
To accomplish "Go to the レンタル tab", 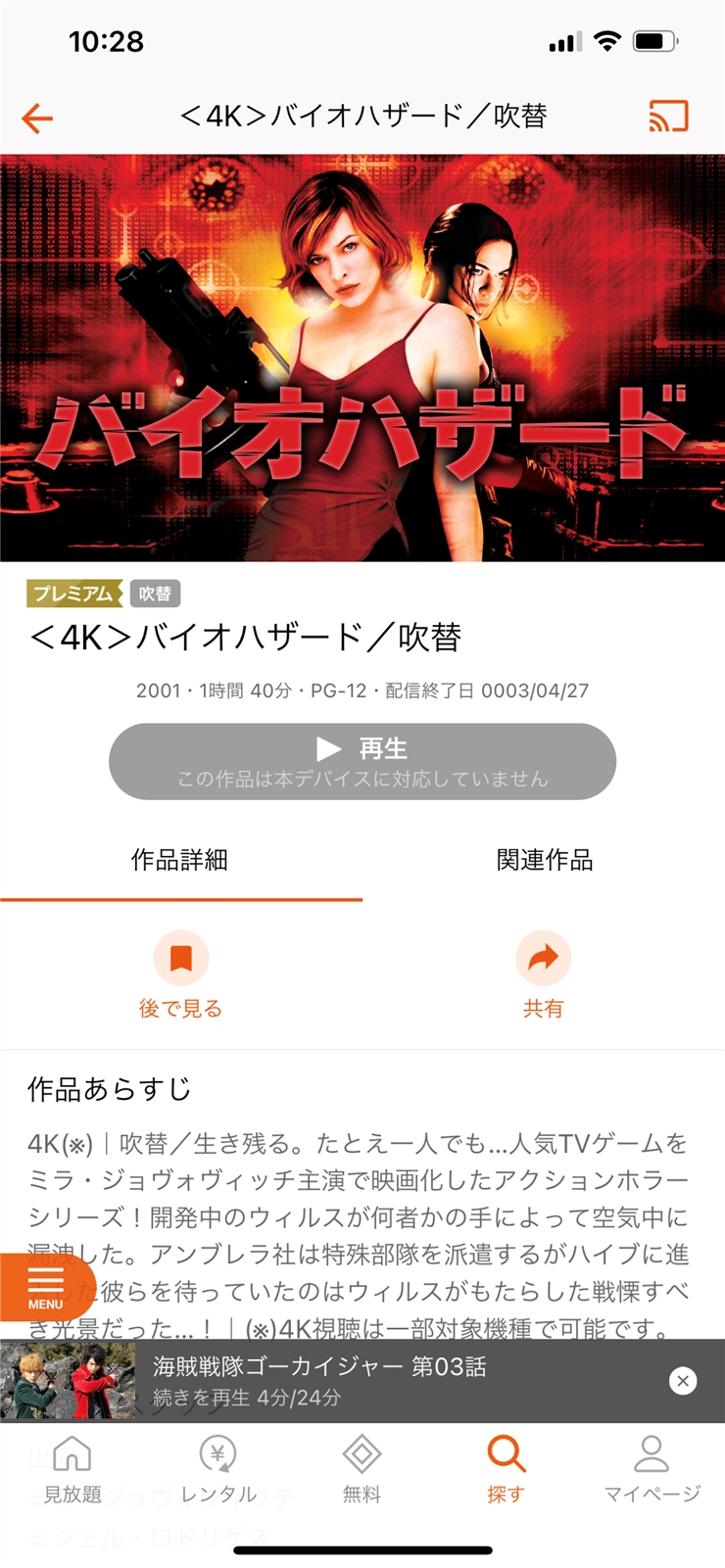I will [x=217, y=1468].
